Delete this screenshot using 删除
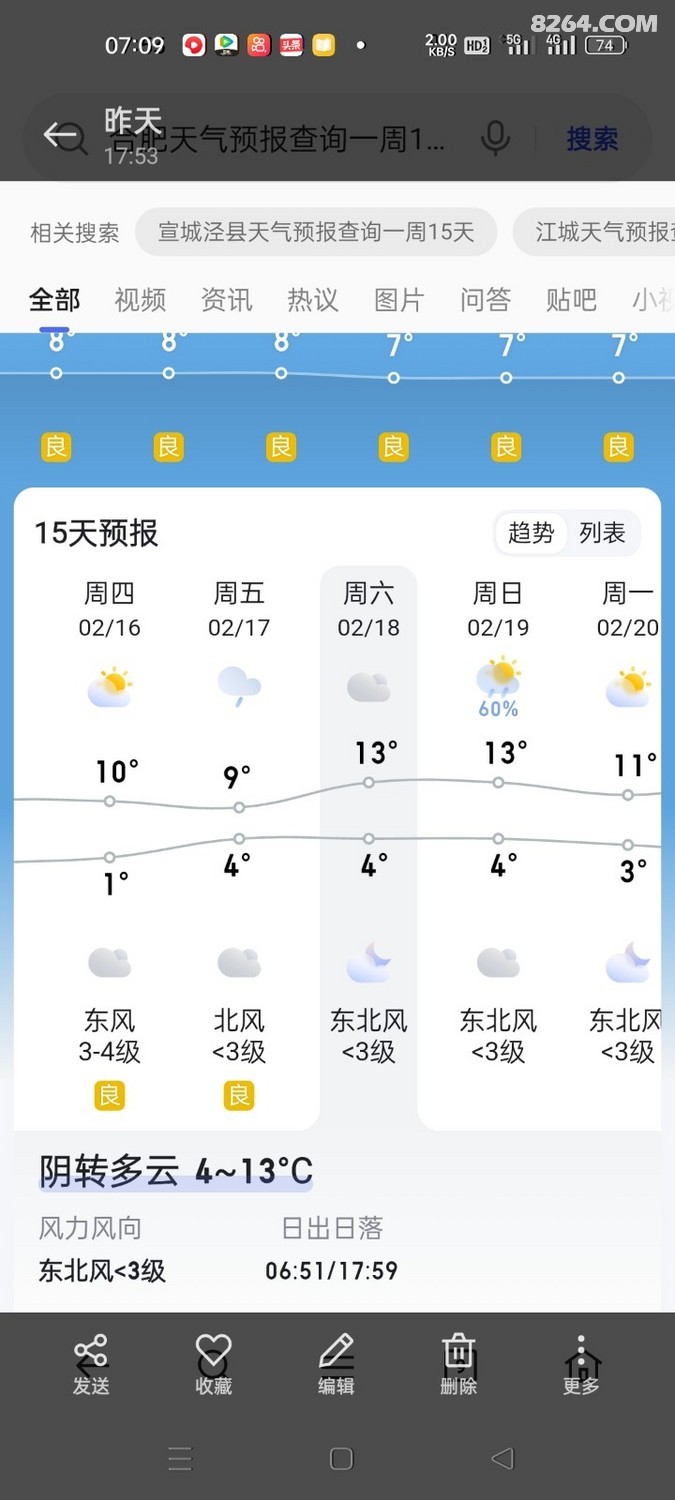The height and width of the screenshot is (1500, 675). [x=458, y=1364]
